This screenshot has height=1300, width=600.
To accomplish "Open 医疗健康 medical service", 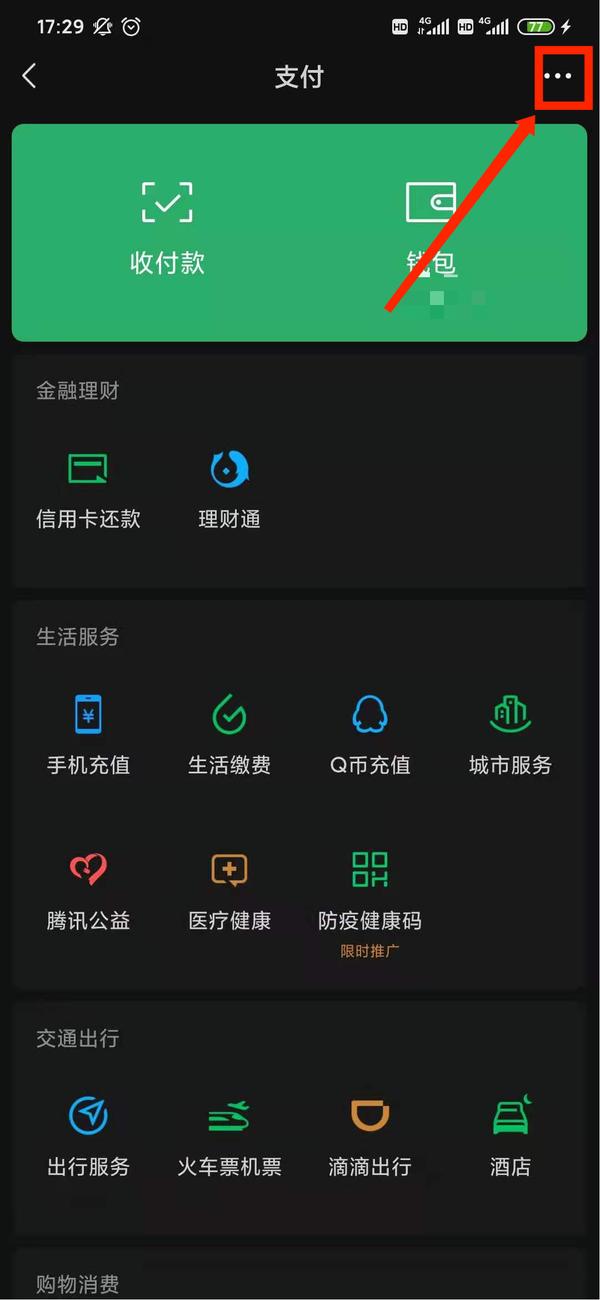I will click(x=229, y=889).
